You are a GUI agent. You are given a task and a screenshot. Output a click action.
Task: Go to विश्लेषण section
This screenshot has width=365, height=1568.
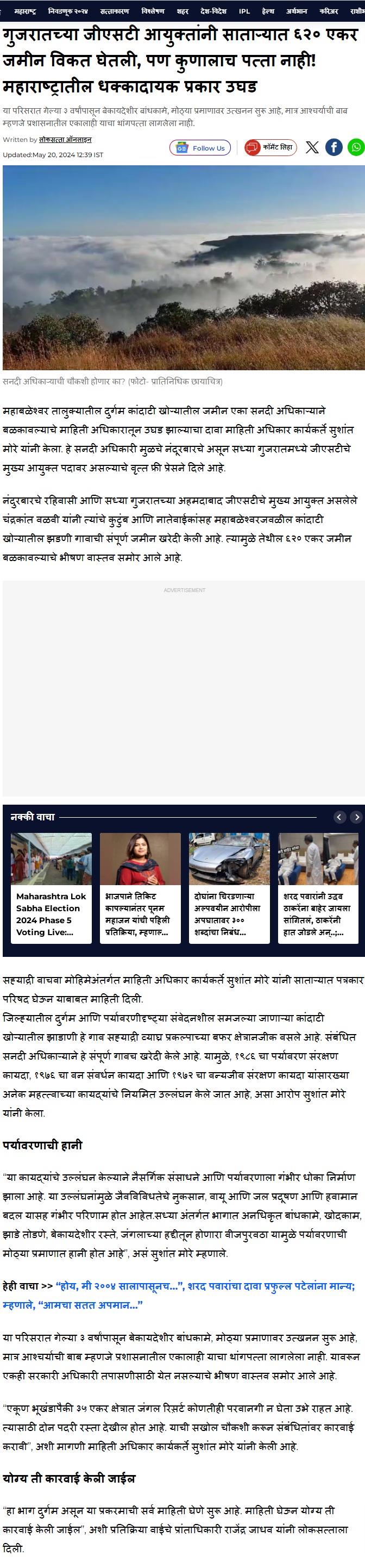click(153, 11)
